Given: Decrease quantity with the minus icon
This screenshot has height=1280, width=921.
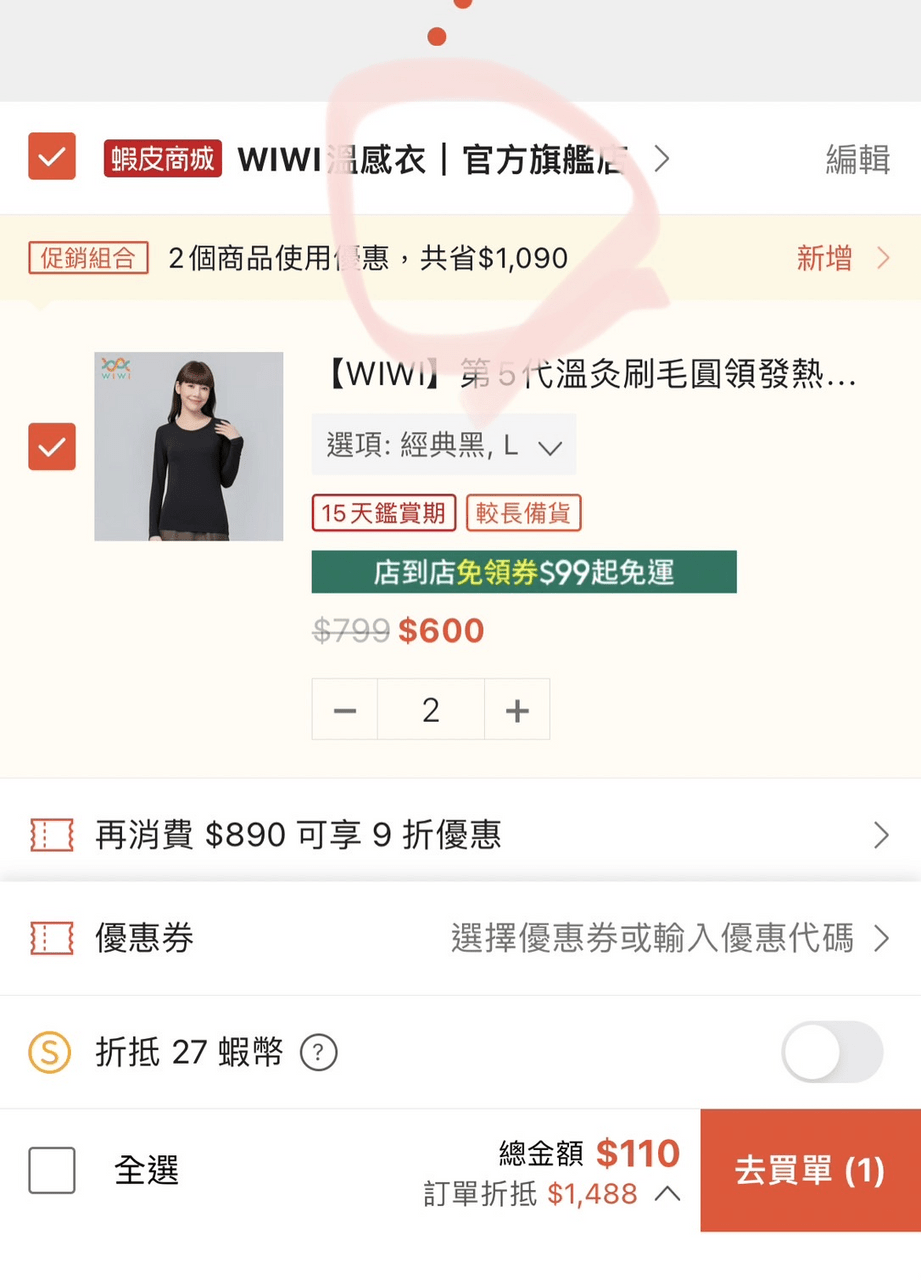Looking at the screenshot, I should point(344,709).
